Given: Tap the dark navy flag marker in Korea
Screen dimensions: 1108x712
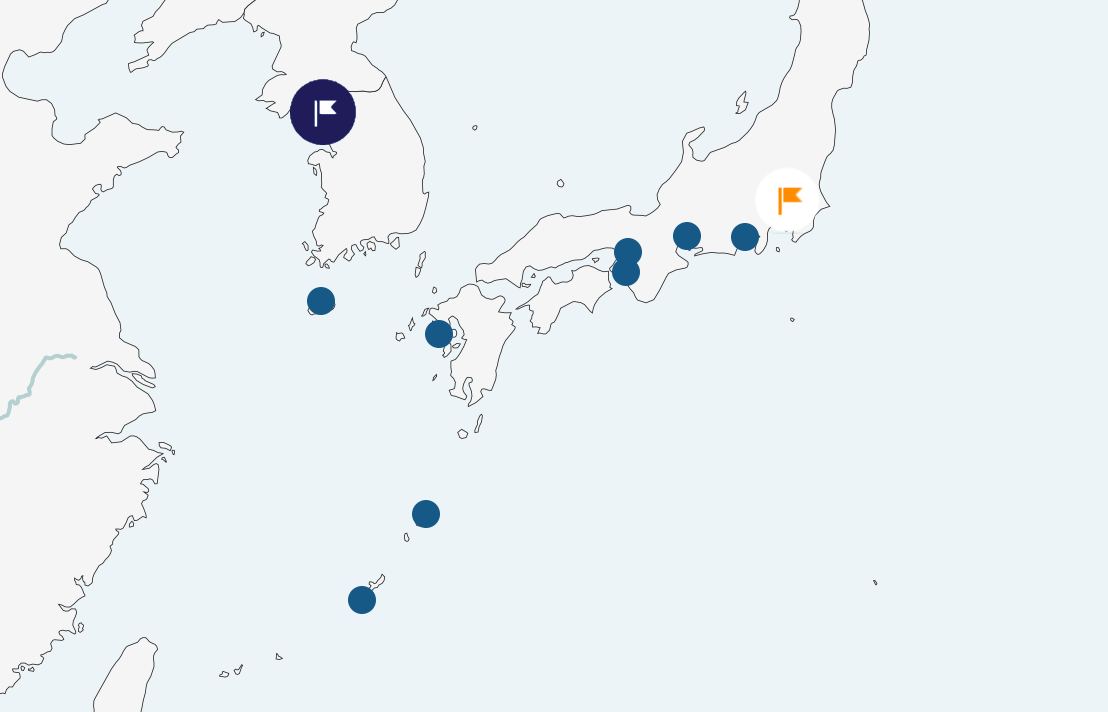Looking at the screenshot, I should [x=323, y=112].
